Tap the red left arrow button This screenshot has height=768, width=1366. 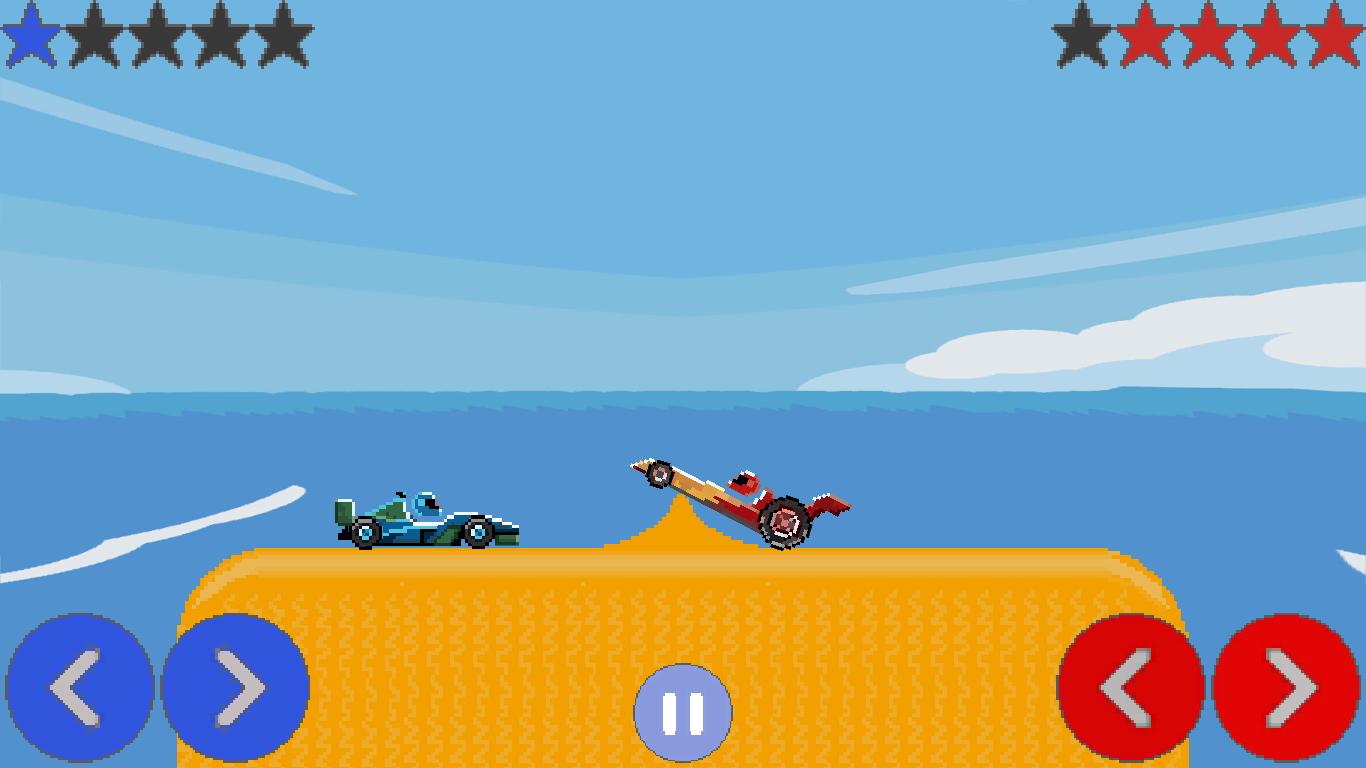pos(1130,688)
